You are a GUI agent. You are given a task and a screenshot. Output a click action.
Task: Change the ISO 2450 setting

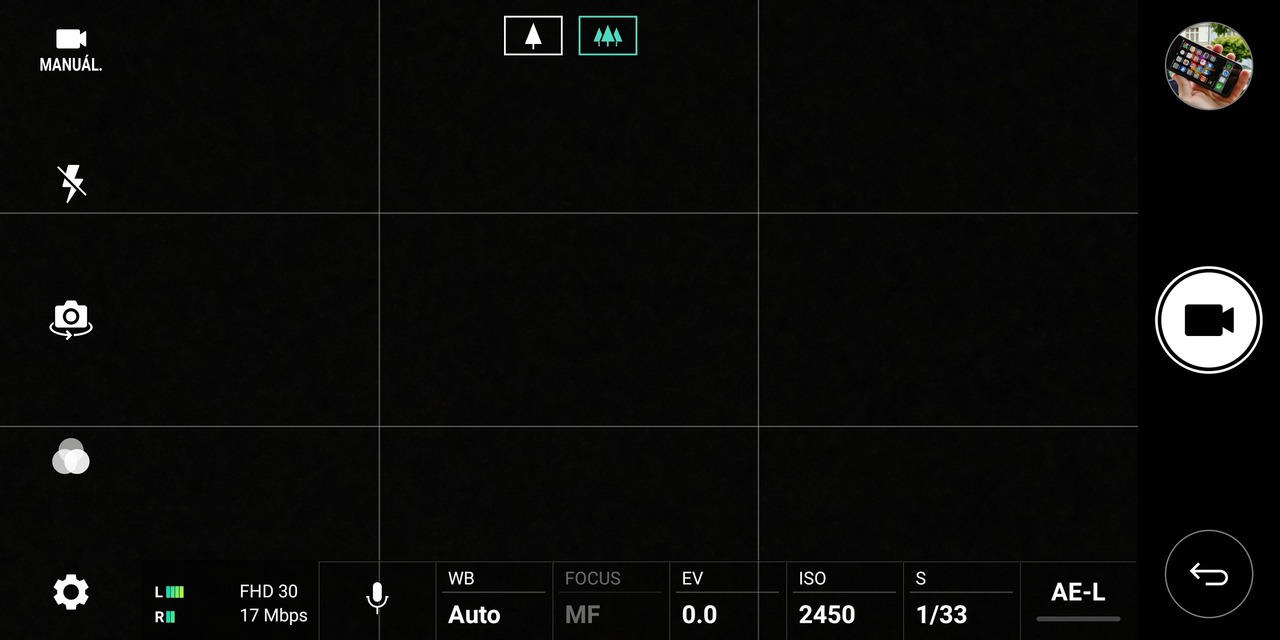point(844,601)
